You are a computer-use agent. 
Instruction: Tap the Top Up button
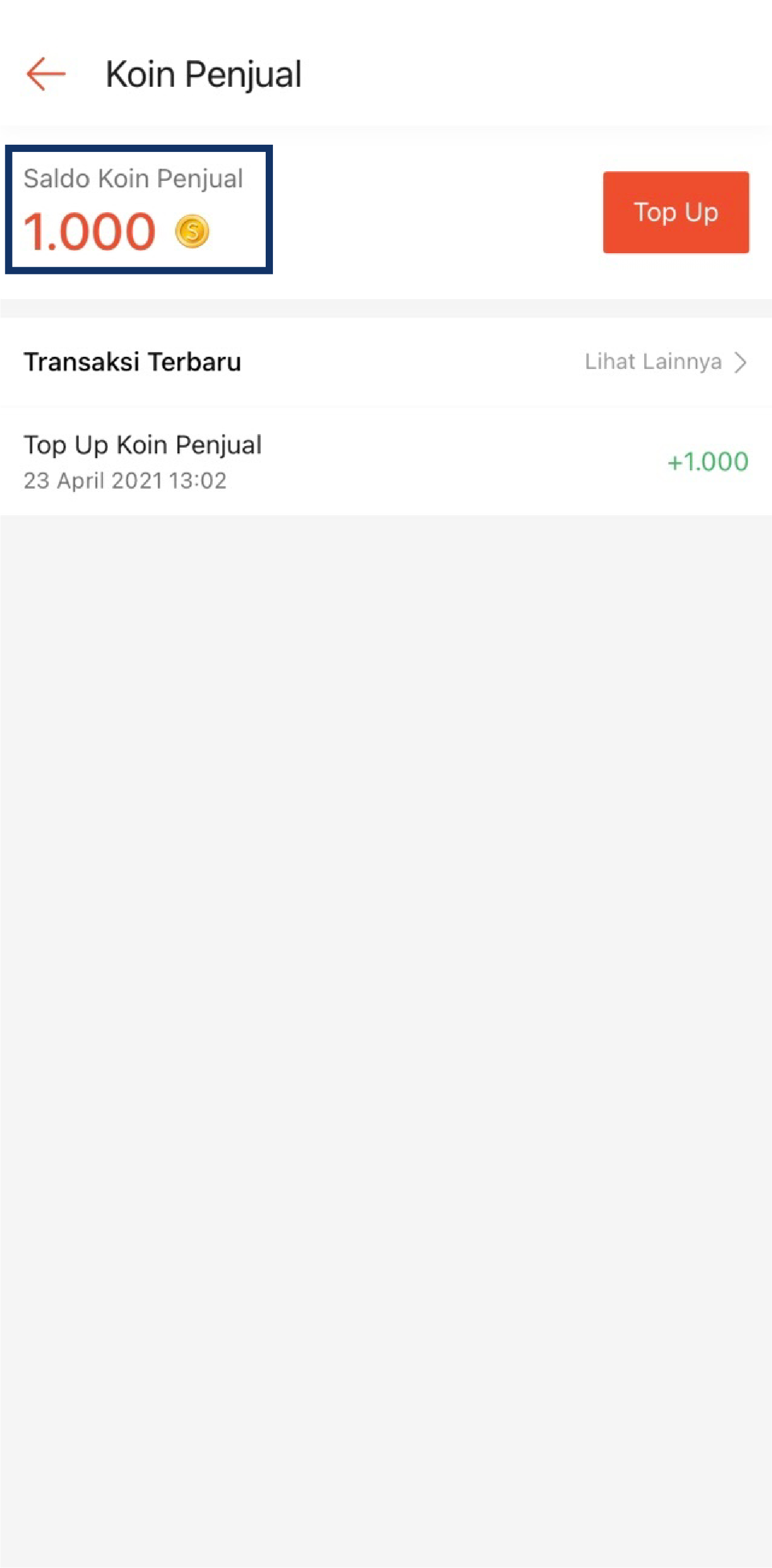tap(675, 212)
